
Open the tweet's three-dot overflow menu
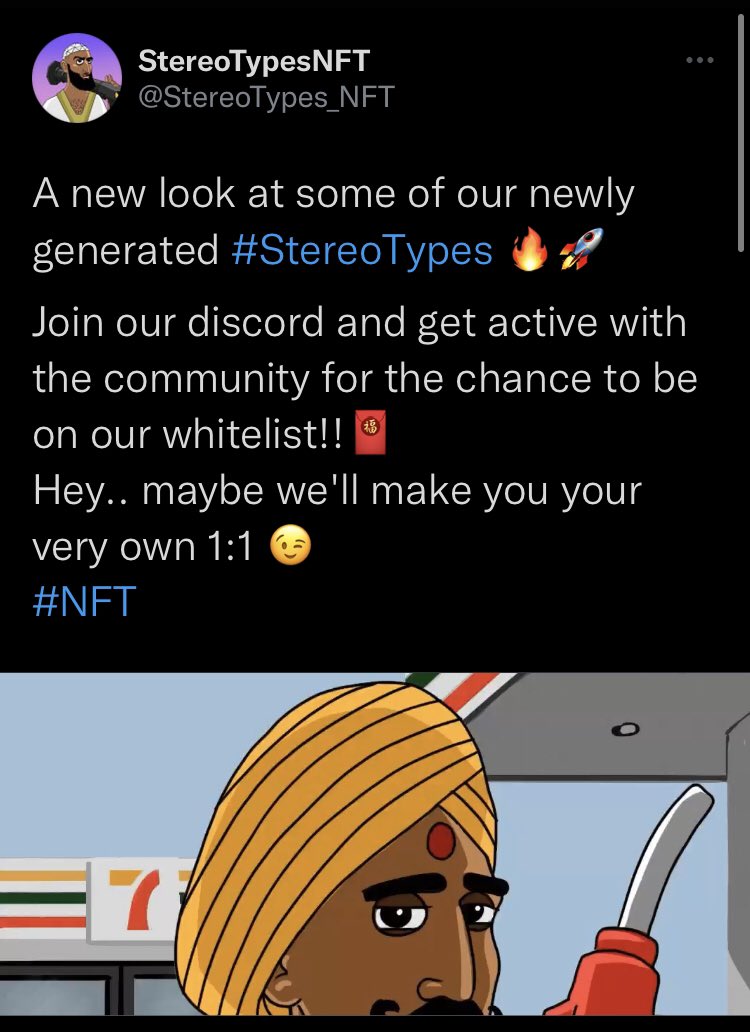click(x=699, y=61)
